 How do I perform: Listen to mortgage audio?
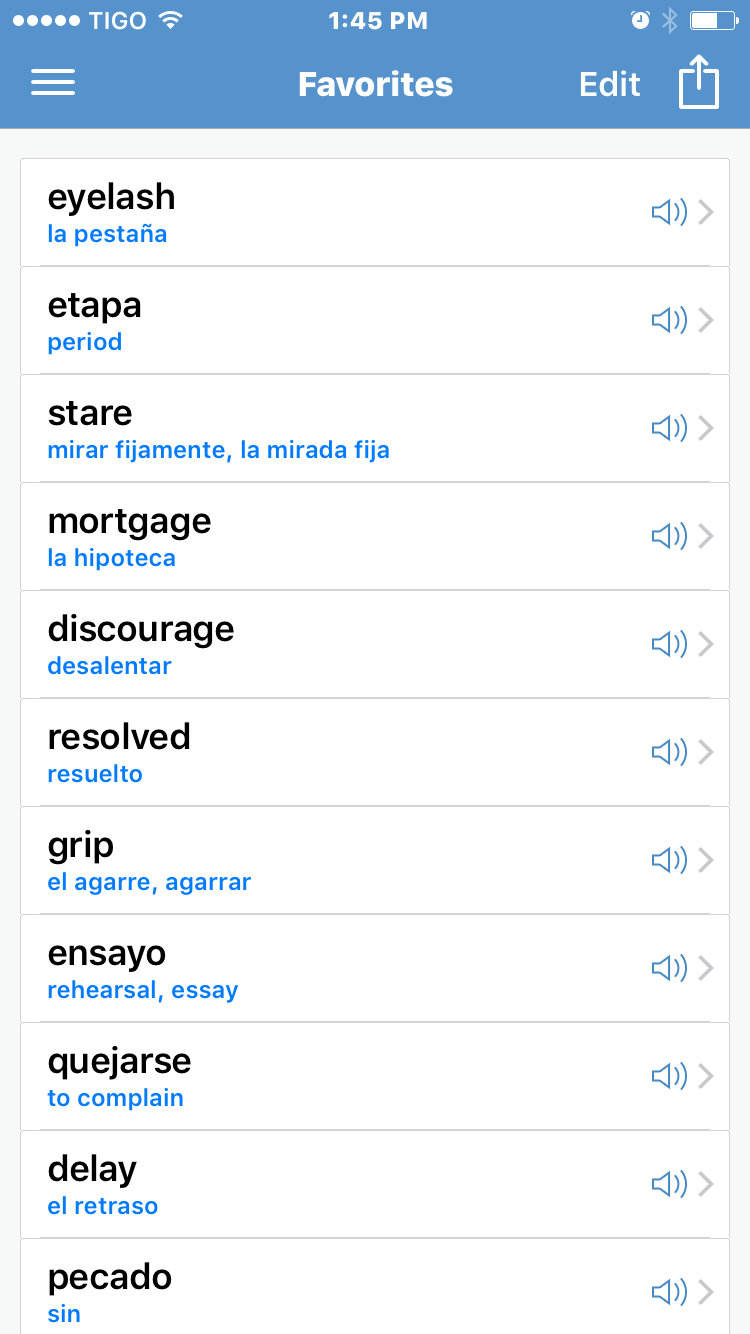point(669,536)
